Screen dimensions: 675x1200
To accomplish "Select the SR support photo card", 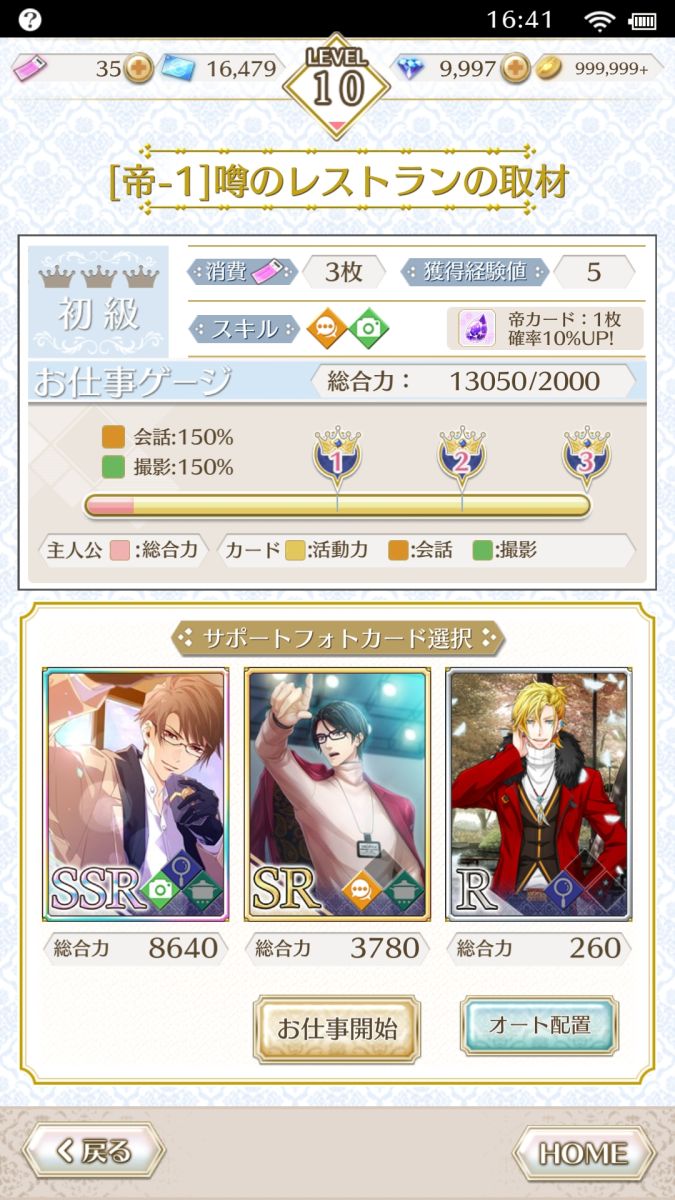I will pos(337,794).
